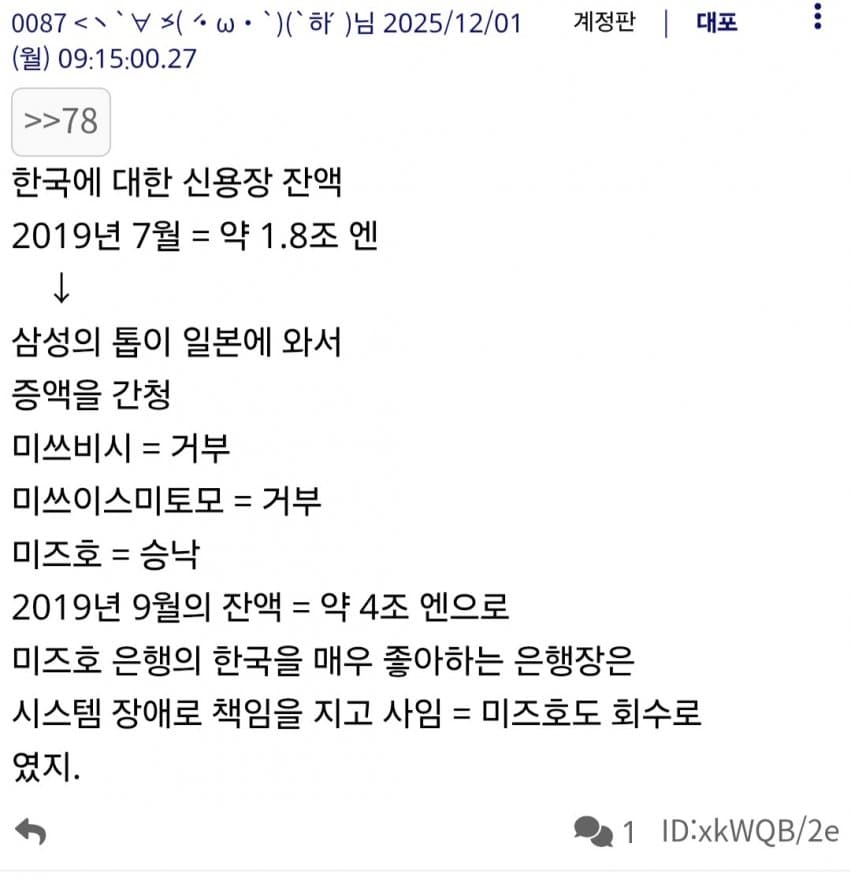
Task: Tap the 계정판 link
Action: (x=604, y=22)
